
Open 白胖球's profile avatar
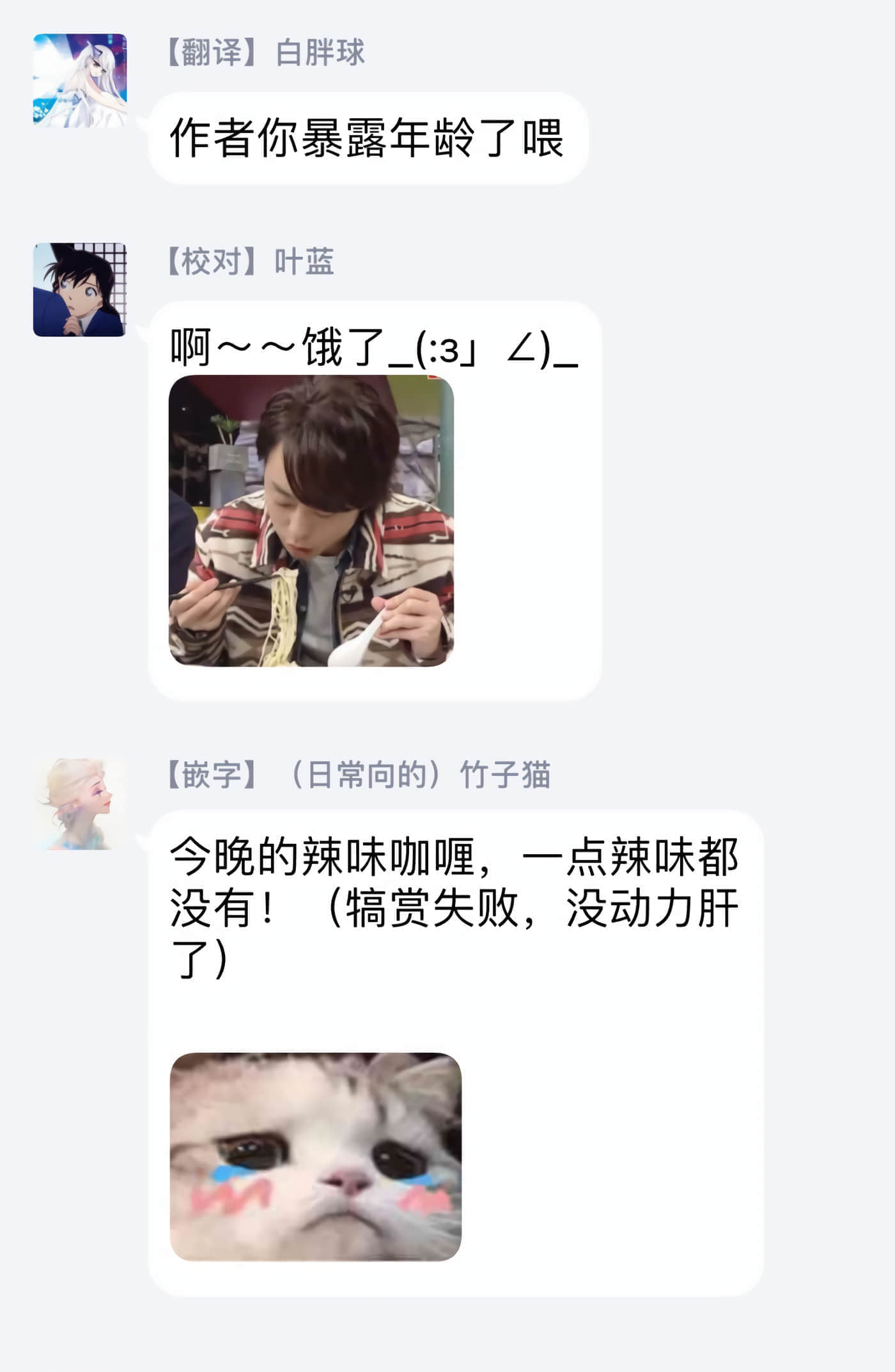click(80, 81)
